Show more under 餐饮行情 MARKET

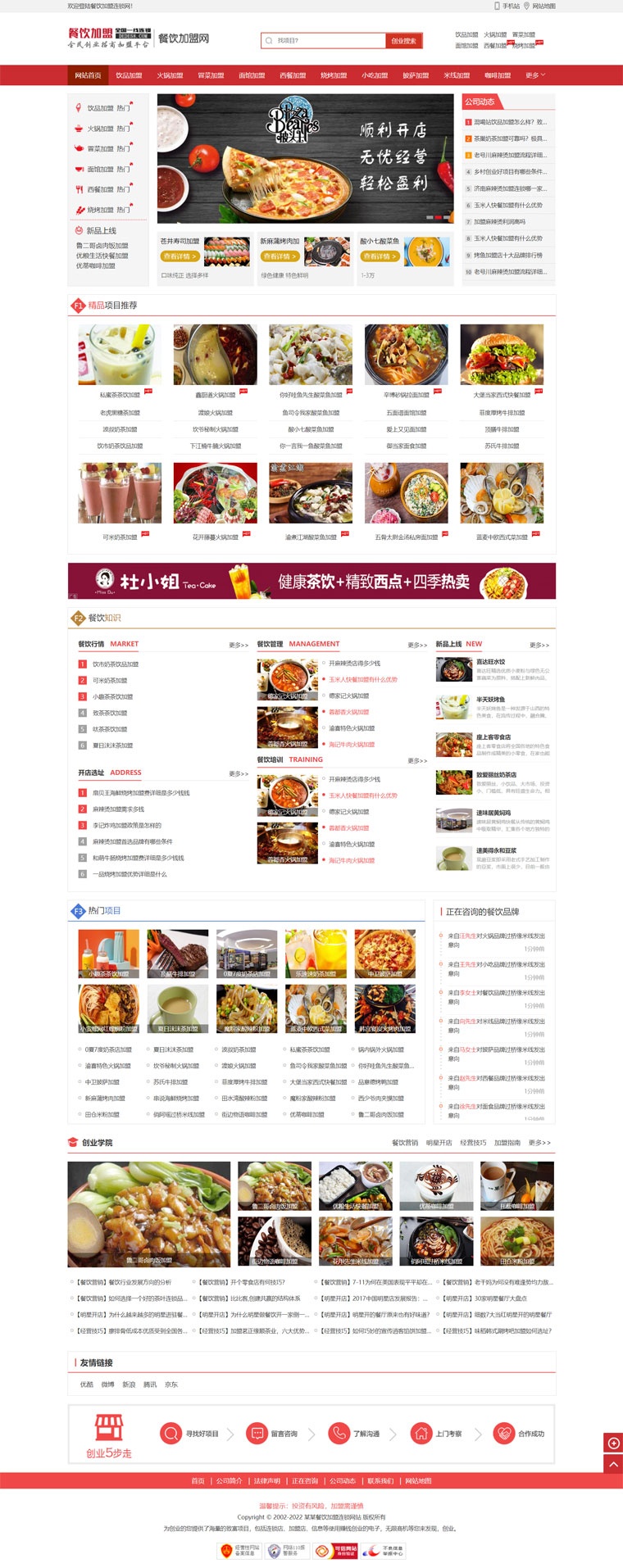pyautogui.click(x=239, y=646)
